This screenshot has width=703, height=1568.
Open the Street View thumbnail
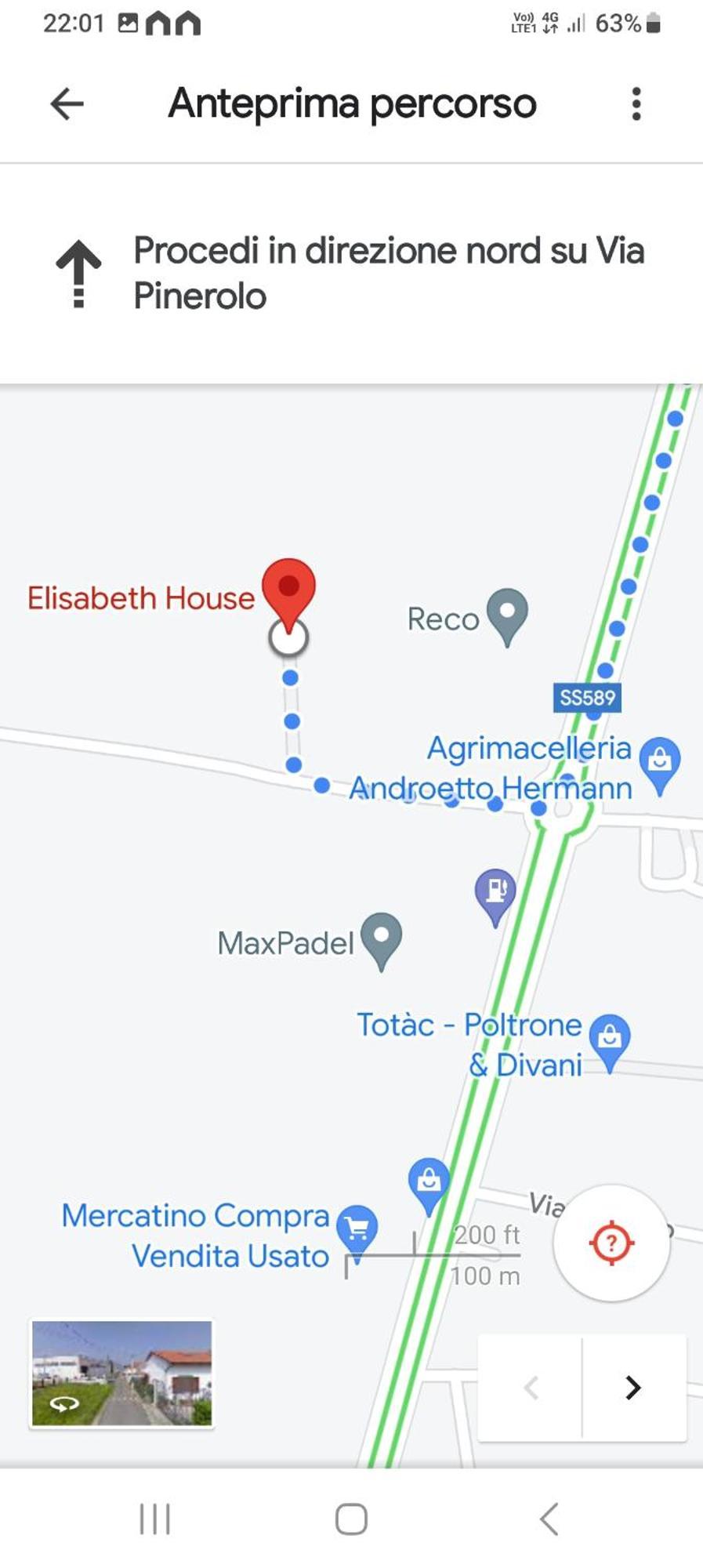pyautogui.click(x=121, y=1373)
